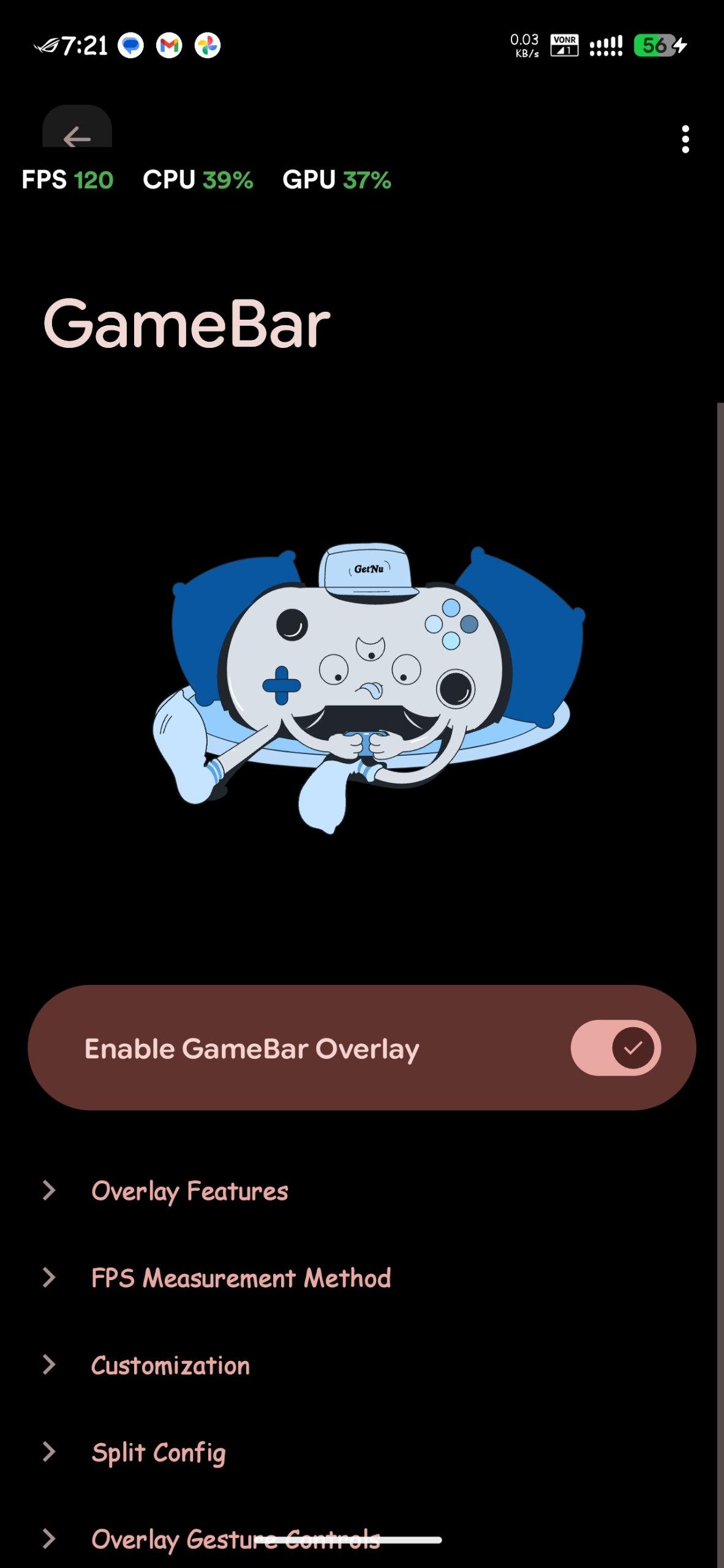Turn off Enable GameBar Overlay switch
This screenshot has height=1568, width=724.
pos(616,1047)
